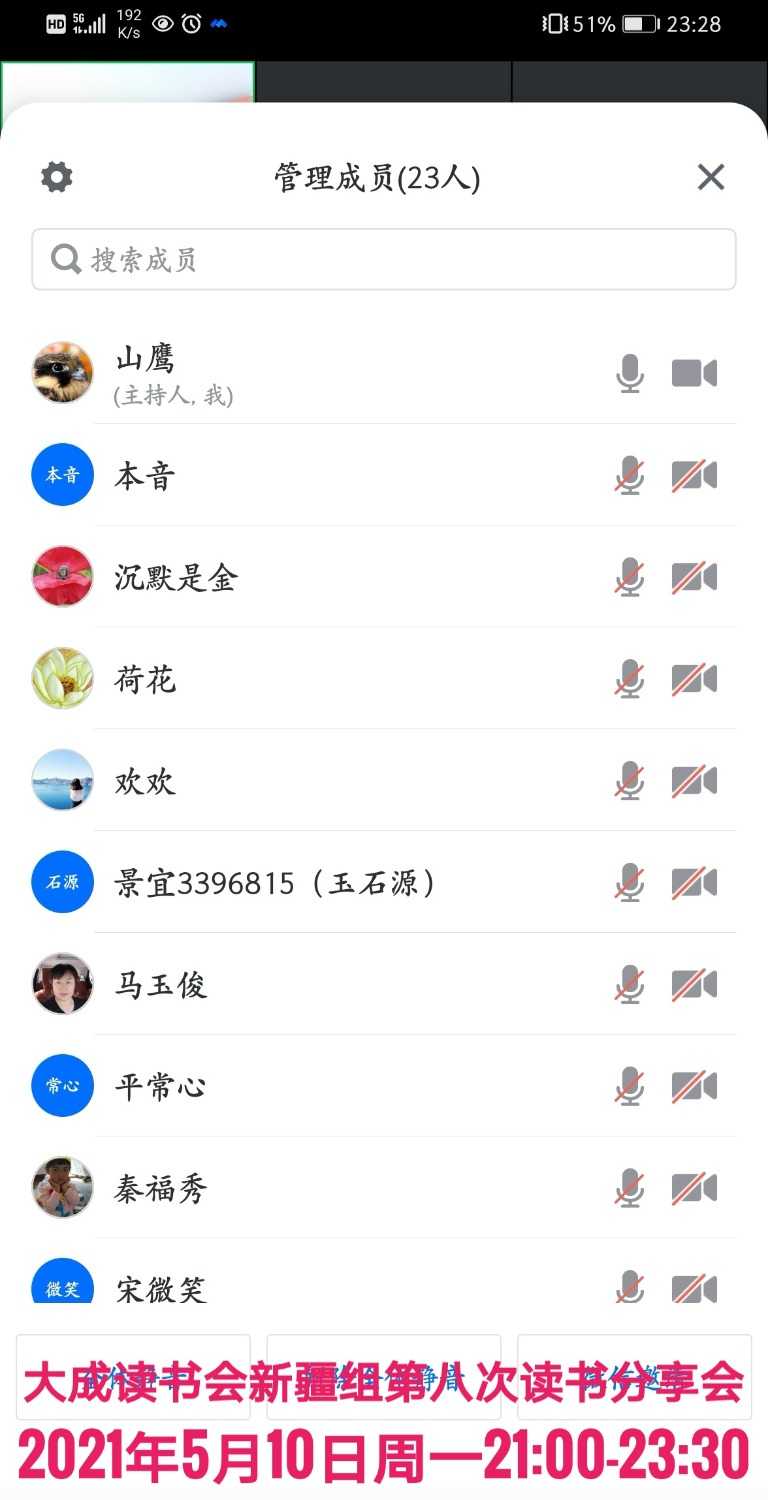Mute host 山鹰's microphone
Image resolution: width=768 pixels, height=1500 pixels.
pyautogui.click(x=630, y=372)
